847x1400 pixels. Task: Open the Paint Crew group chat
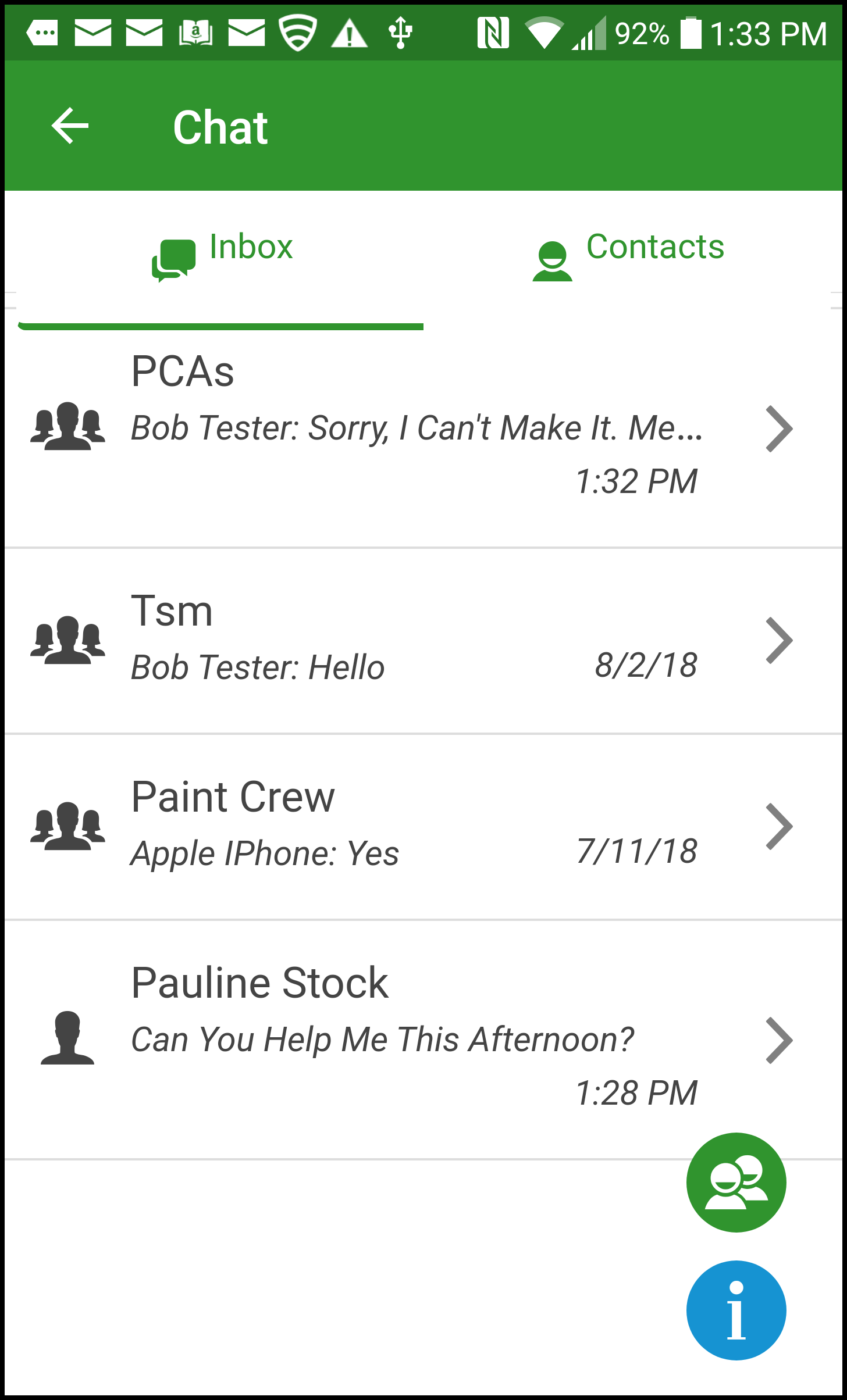click(x=424, y=827)
